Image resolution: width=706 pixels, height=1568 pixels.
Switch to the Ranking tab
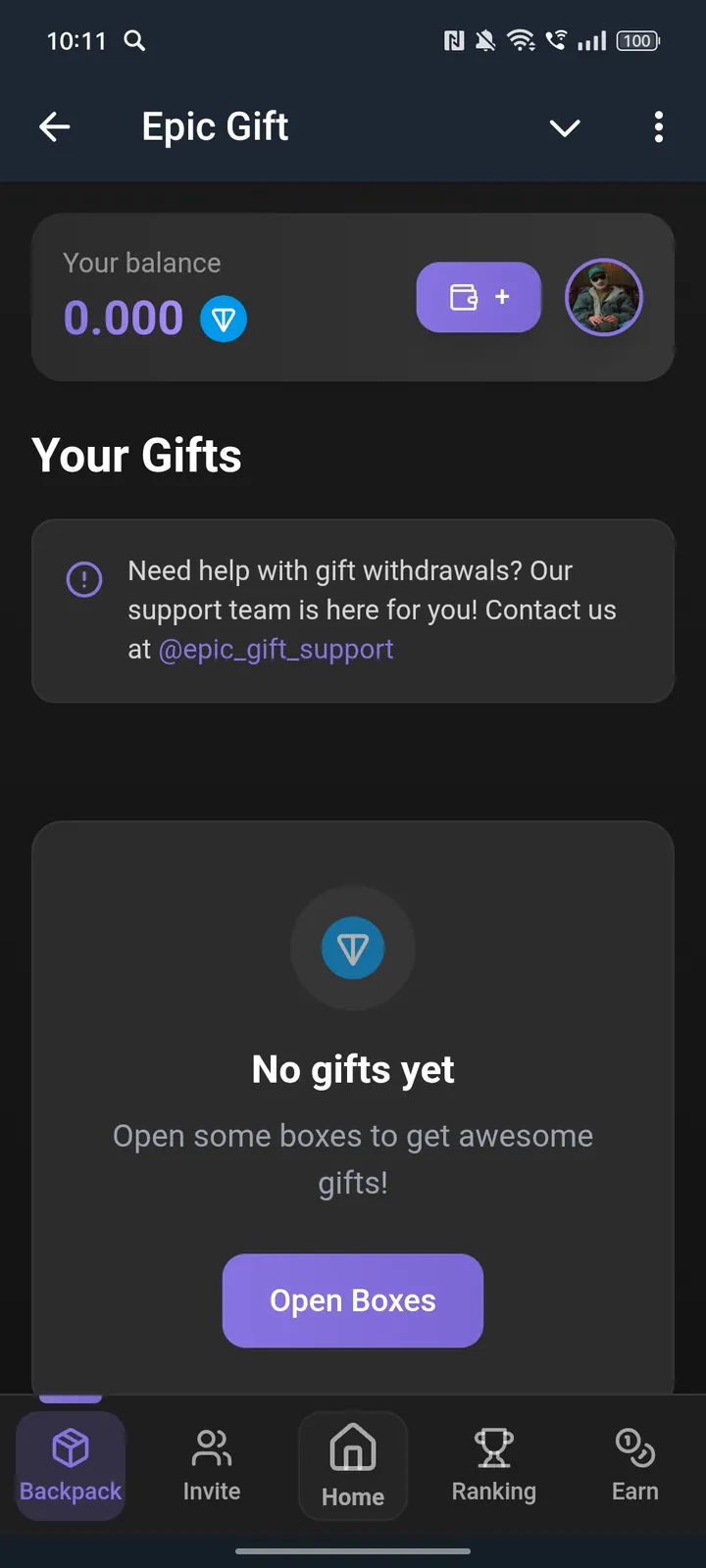pyautogui.click(x=493, y=1465)
